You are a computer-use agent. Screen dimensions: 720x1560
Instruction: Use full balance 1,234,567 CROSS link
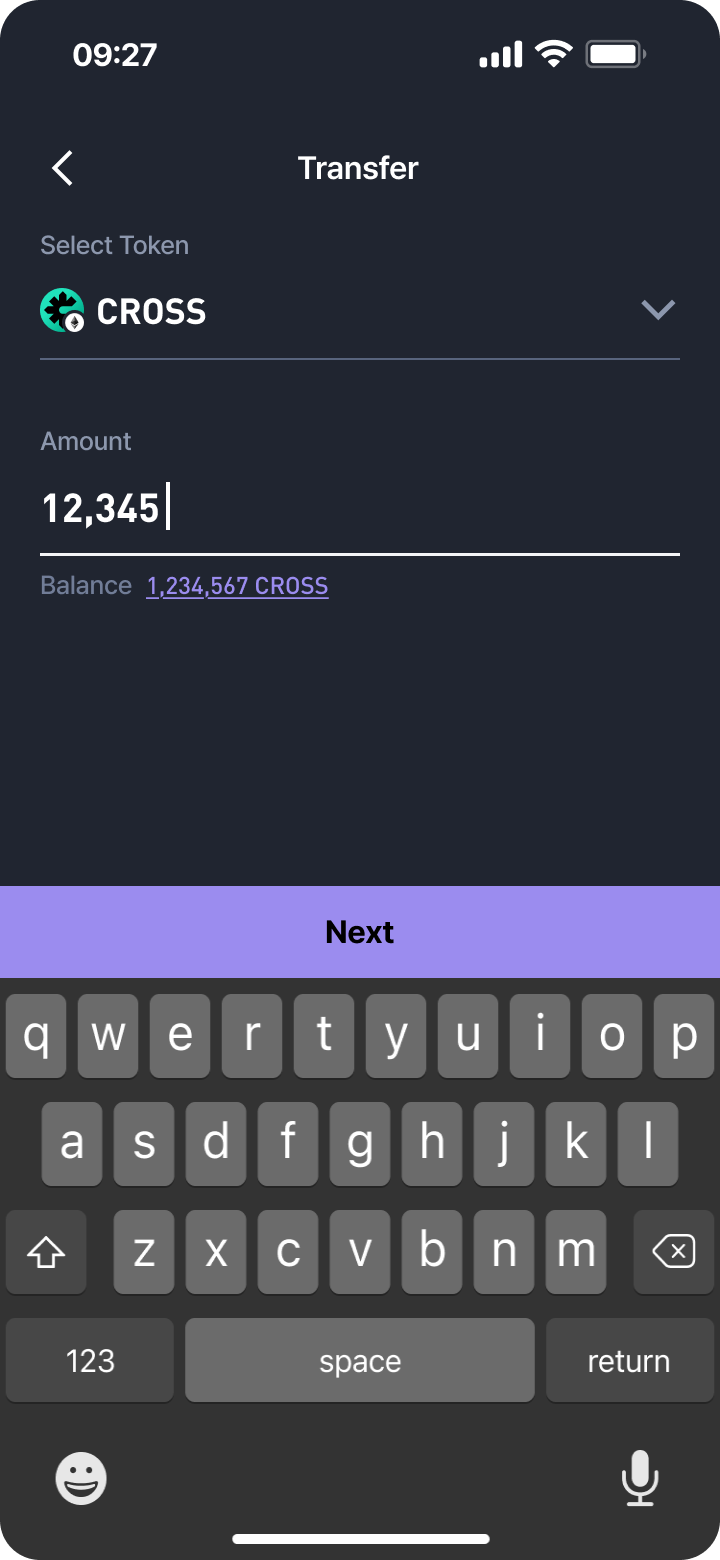[237, 586]
